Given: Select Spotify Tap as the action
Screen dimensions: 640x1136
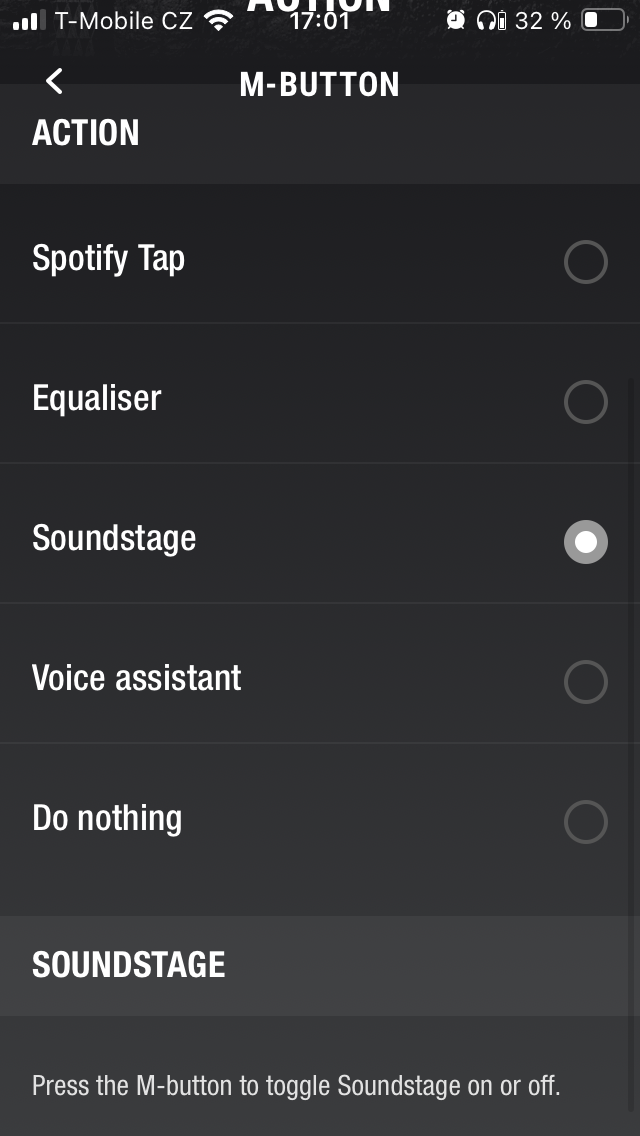Looking at the screenshot, I should coord(585,262).
